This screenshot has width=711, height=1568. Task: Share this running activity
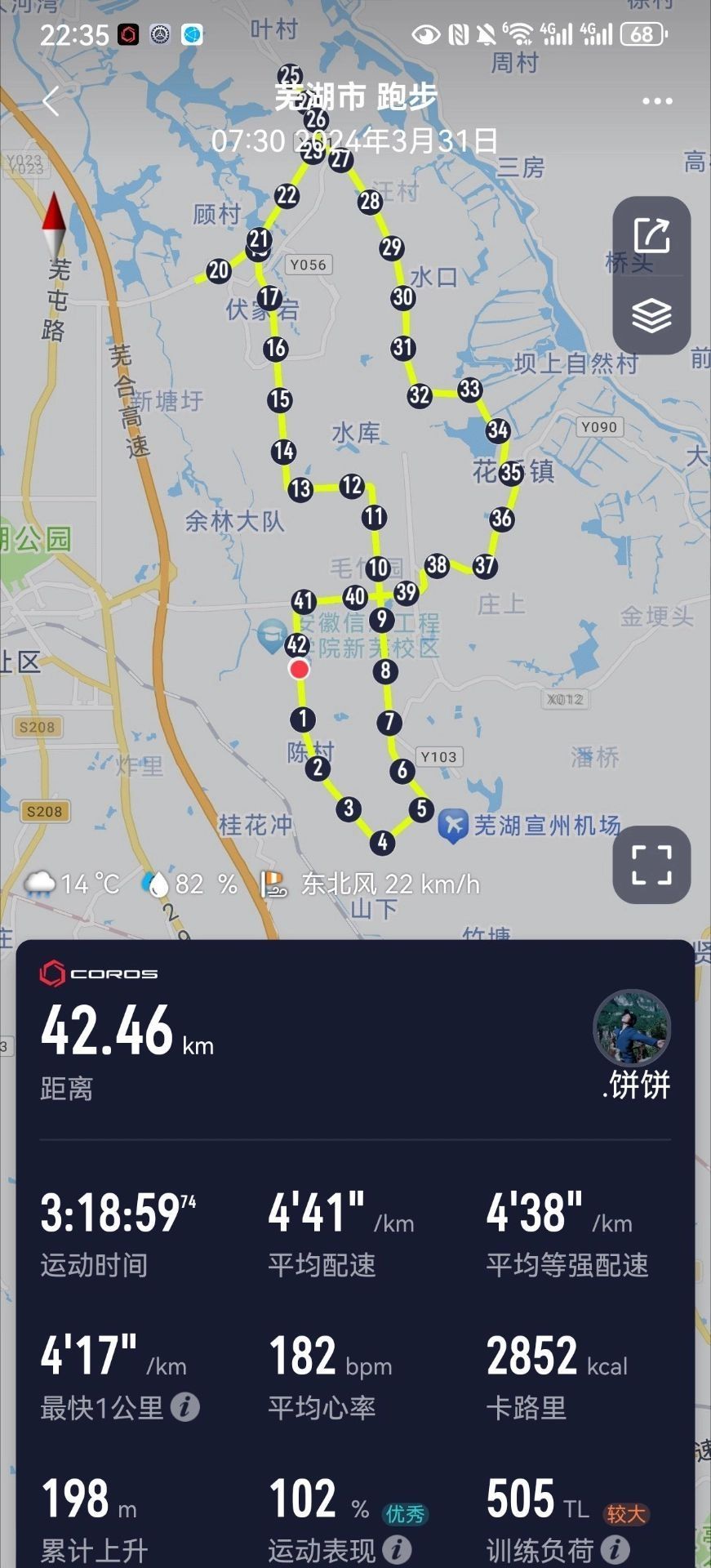pos(651,237)
